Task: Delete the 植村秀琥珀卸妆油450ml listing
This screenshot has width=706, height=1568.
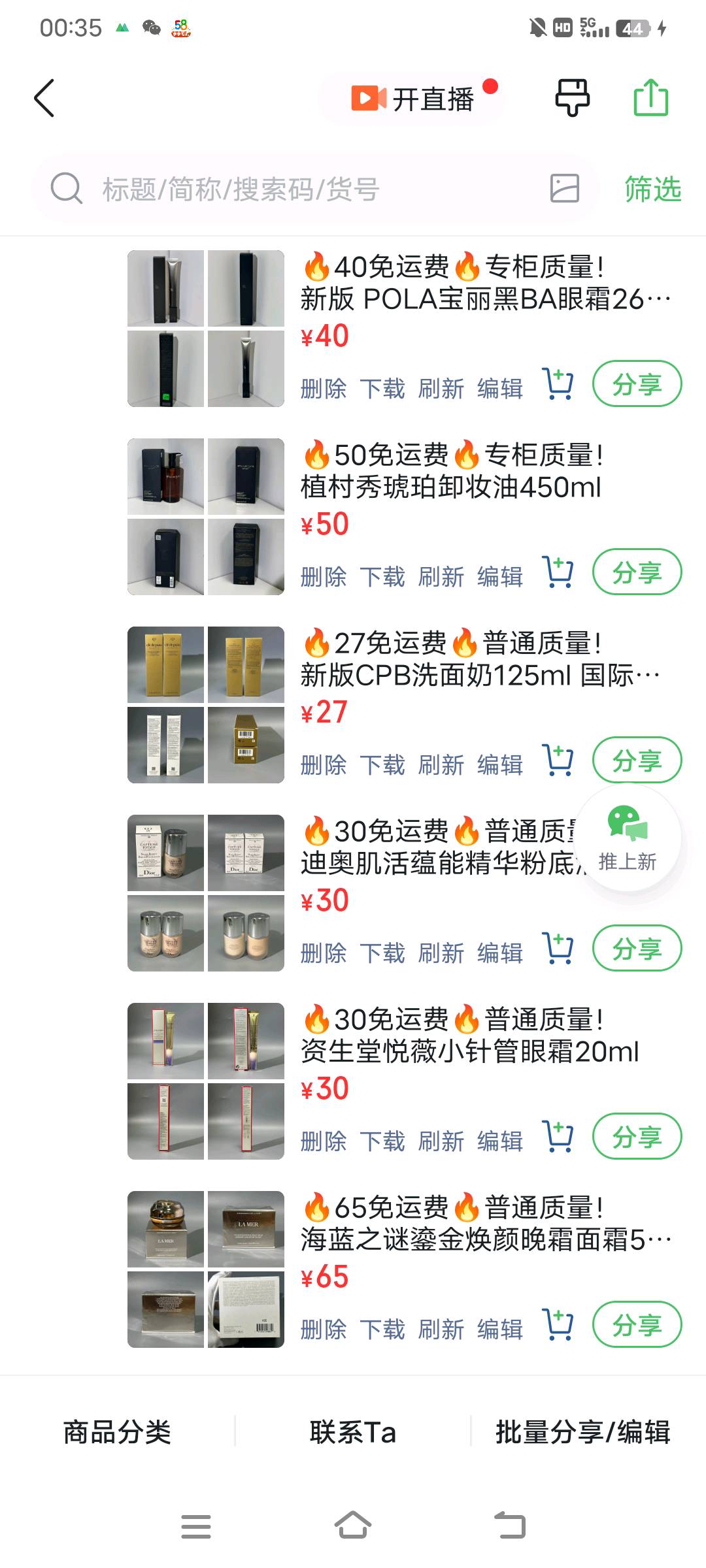Action: pyautogui.click(x=324, y=577)
